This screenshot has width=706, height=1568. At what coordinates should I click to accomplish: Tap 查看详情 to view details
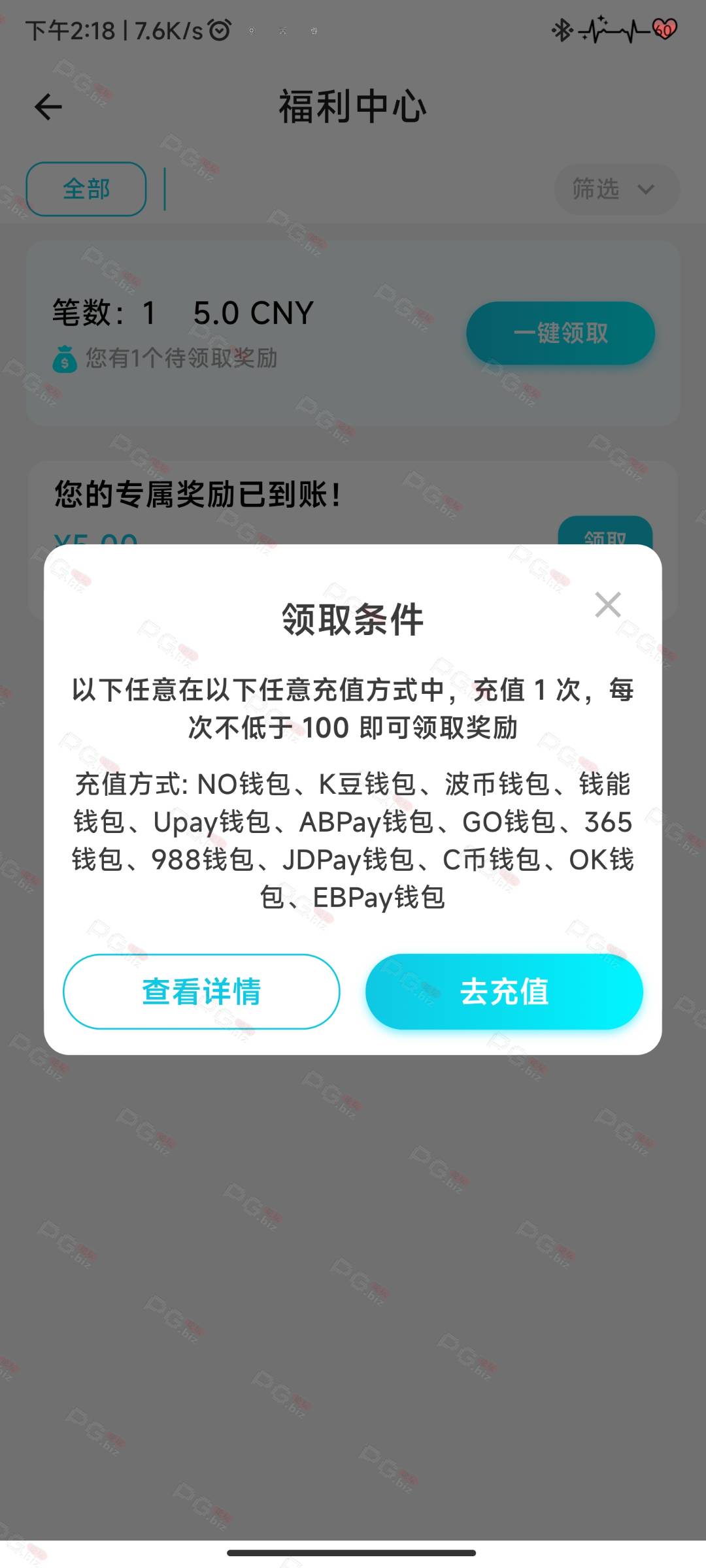[x=201, y=991]
